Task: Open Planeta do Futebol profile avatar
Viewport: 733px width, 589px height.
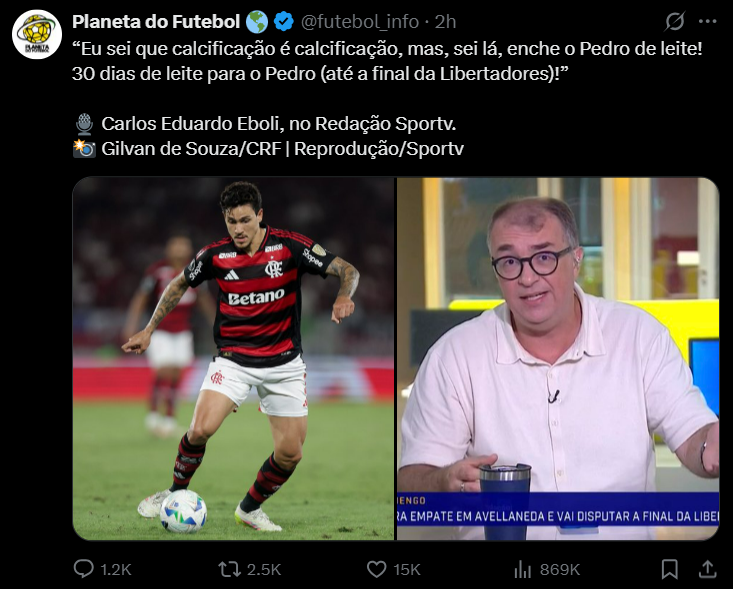Action: [37, 34]
